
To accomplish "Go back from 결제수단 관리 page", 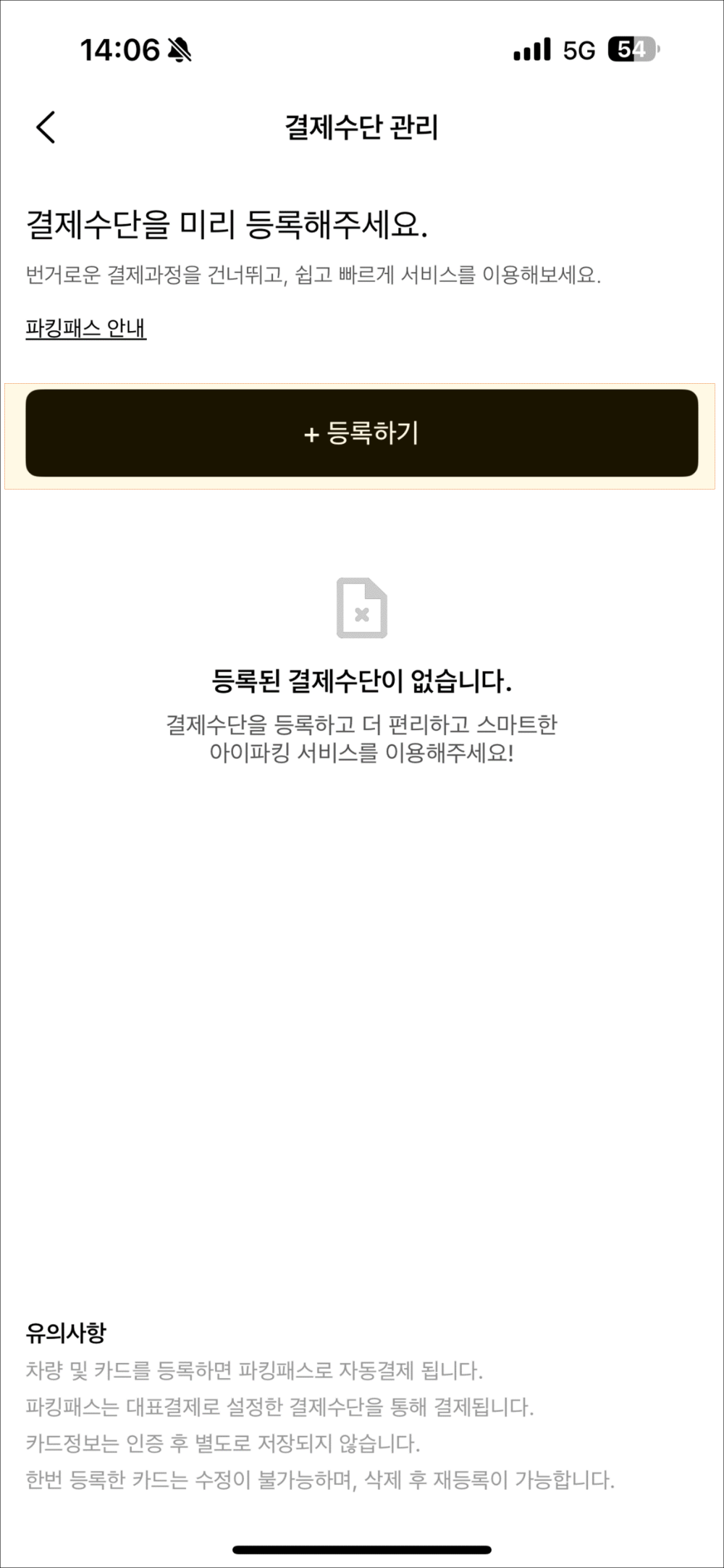I will (x=46, y=127).
